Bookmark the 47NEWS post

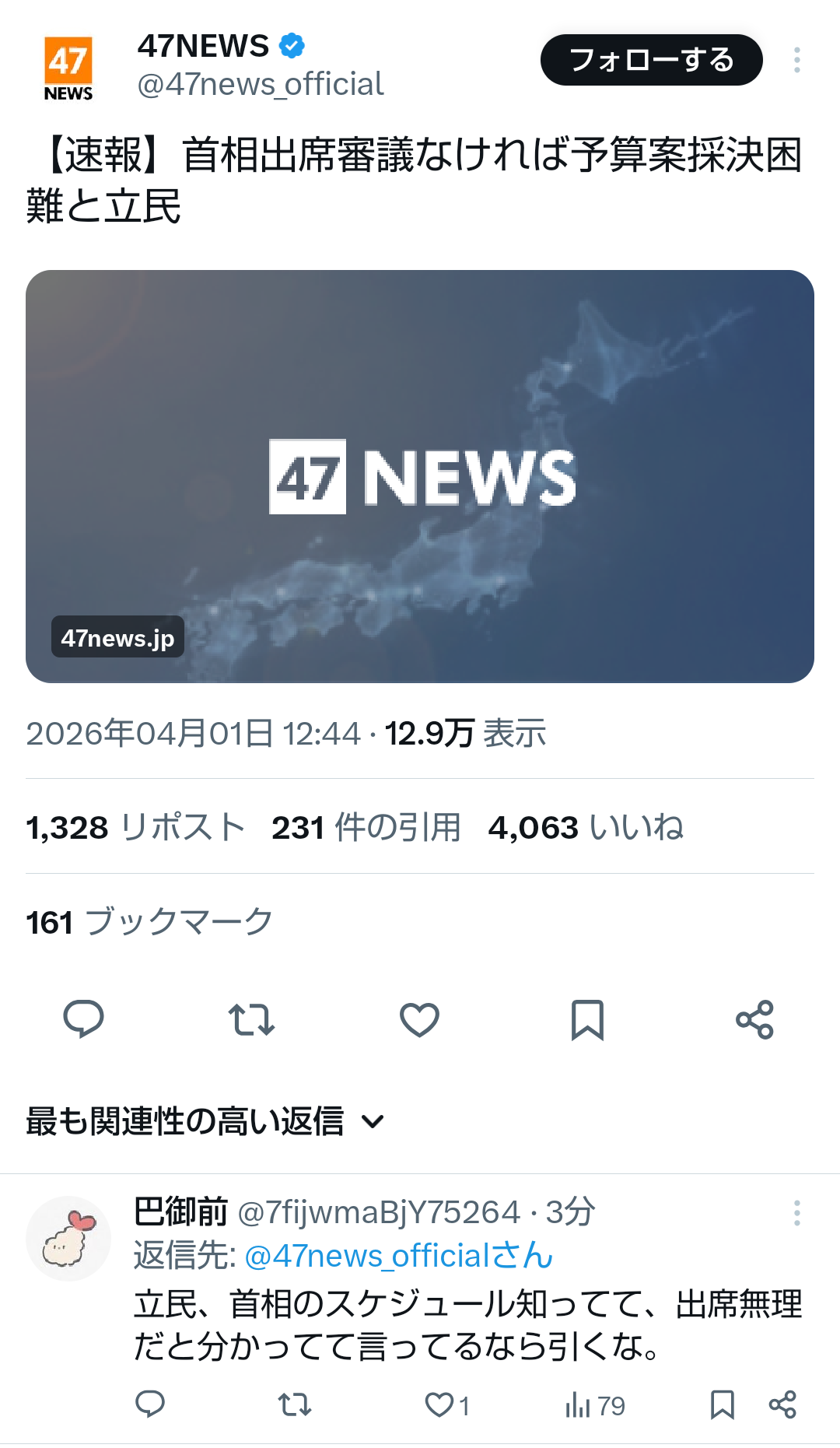point(587,1019)
